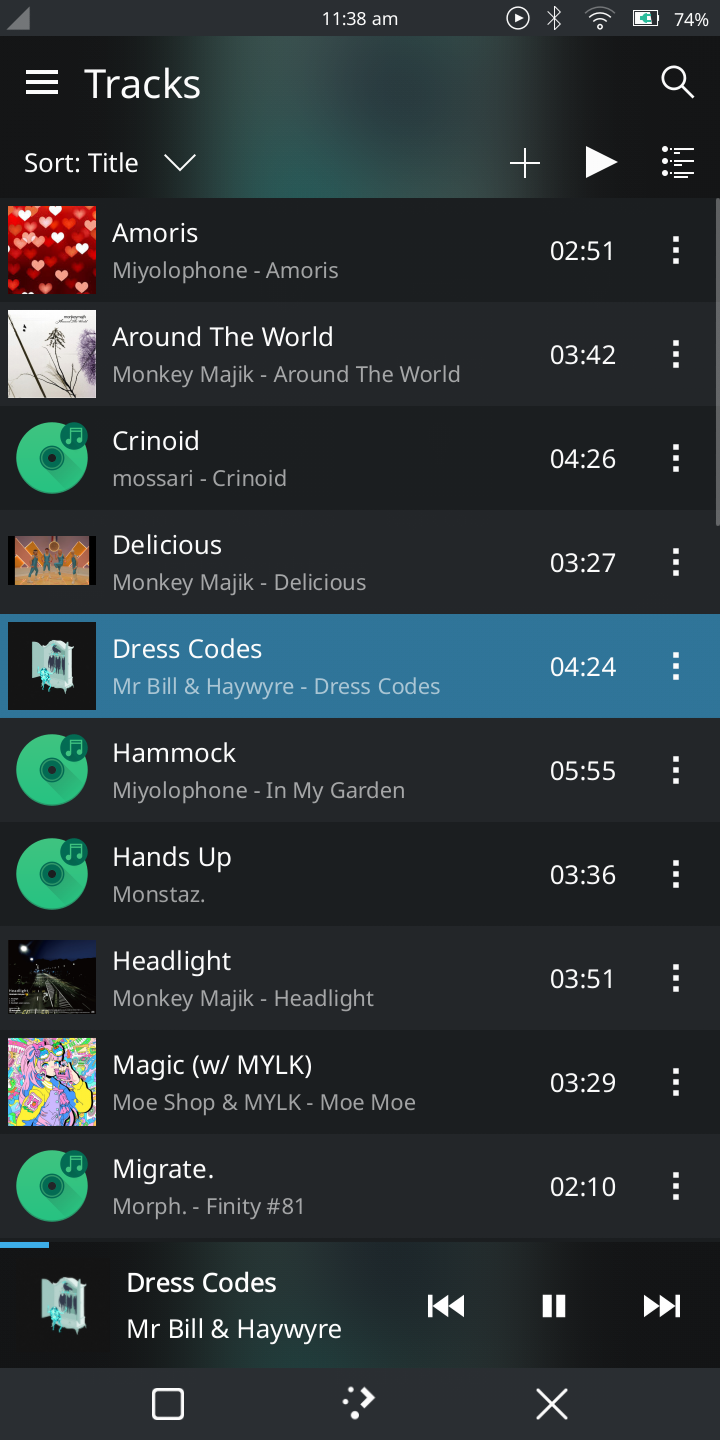The width and height of the screenshot is (720, 1440).
Task: Skip to the next track
Action: click(661, 1305)
